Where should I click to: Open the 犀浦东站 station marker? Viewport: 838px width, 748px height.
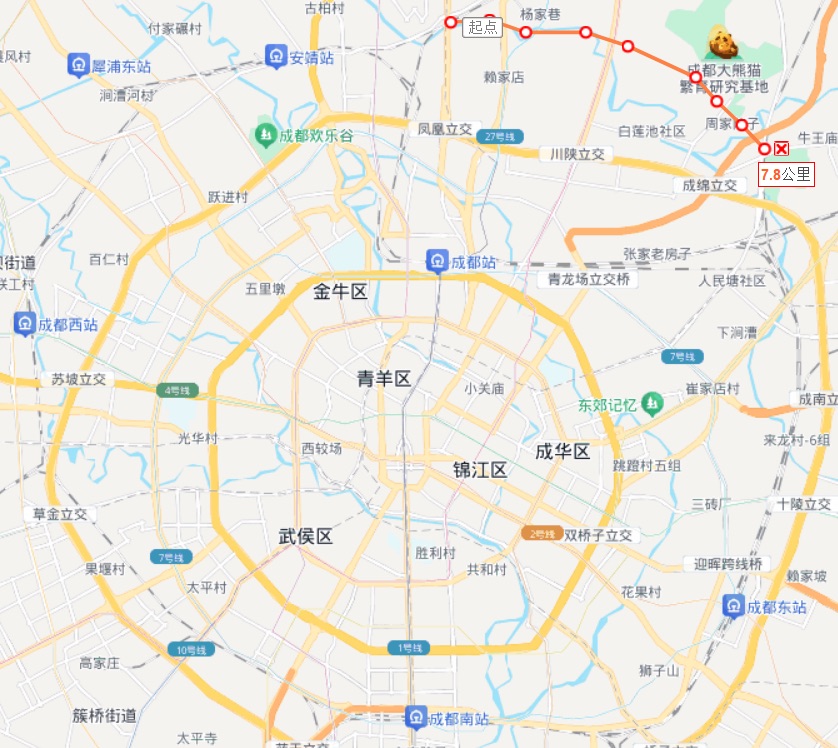(x=78, y=66)
